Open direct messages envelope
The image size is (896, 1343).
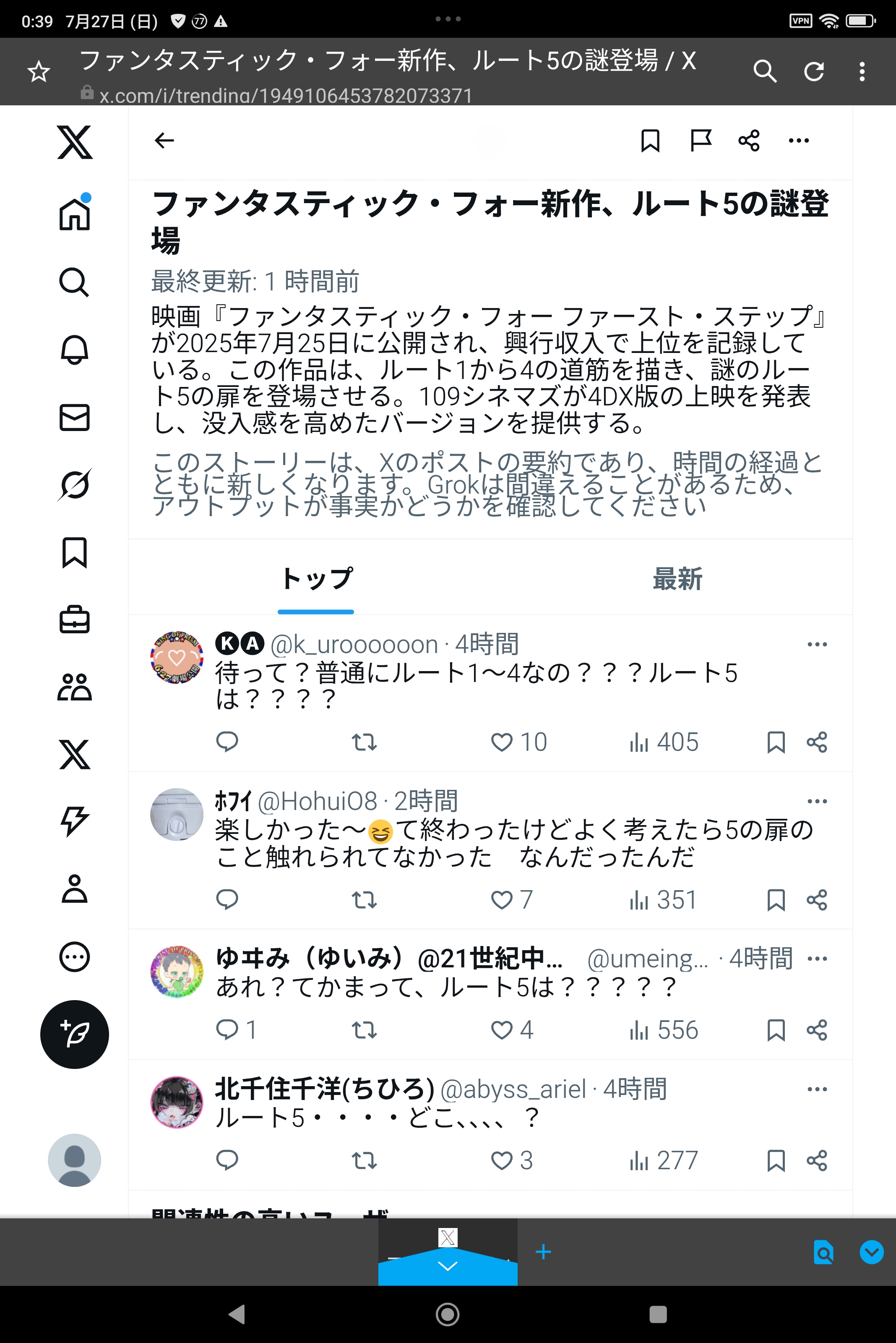[x=74, y=417]
